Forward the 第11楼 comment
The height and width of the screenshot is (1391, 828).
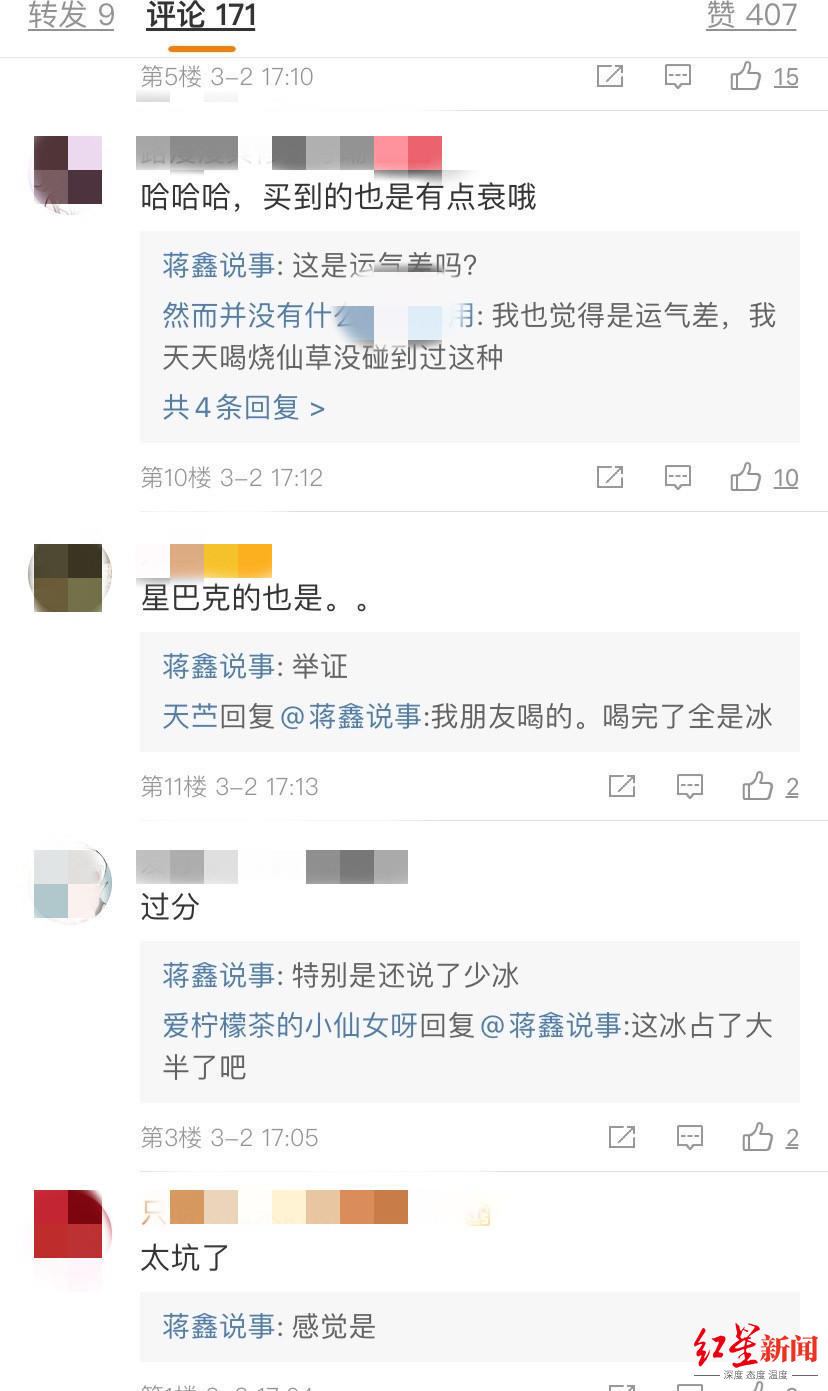(x=622, y=787)
